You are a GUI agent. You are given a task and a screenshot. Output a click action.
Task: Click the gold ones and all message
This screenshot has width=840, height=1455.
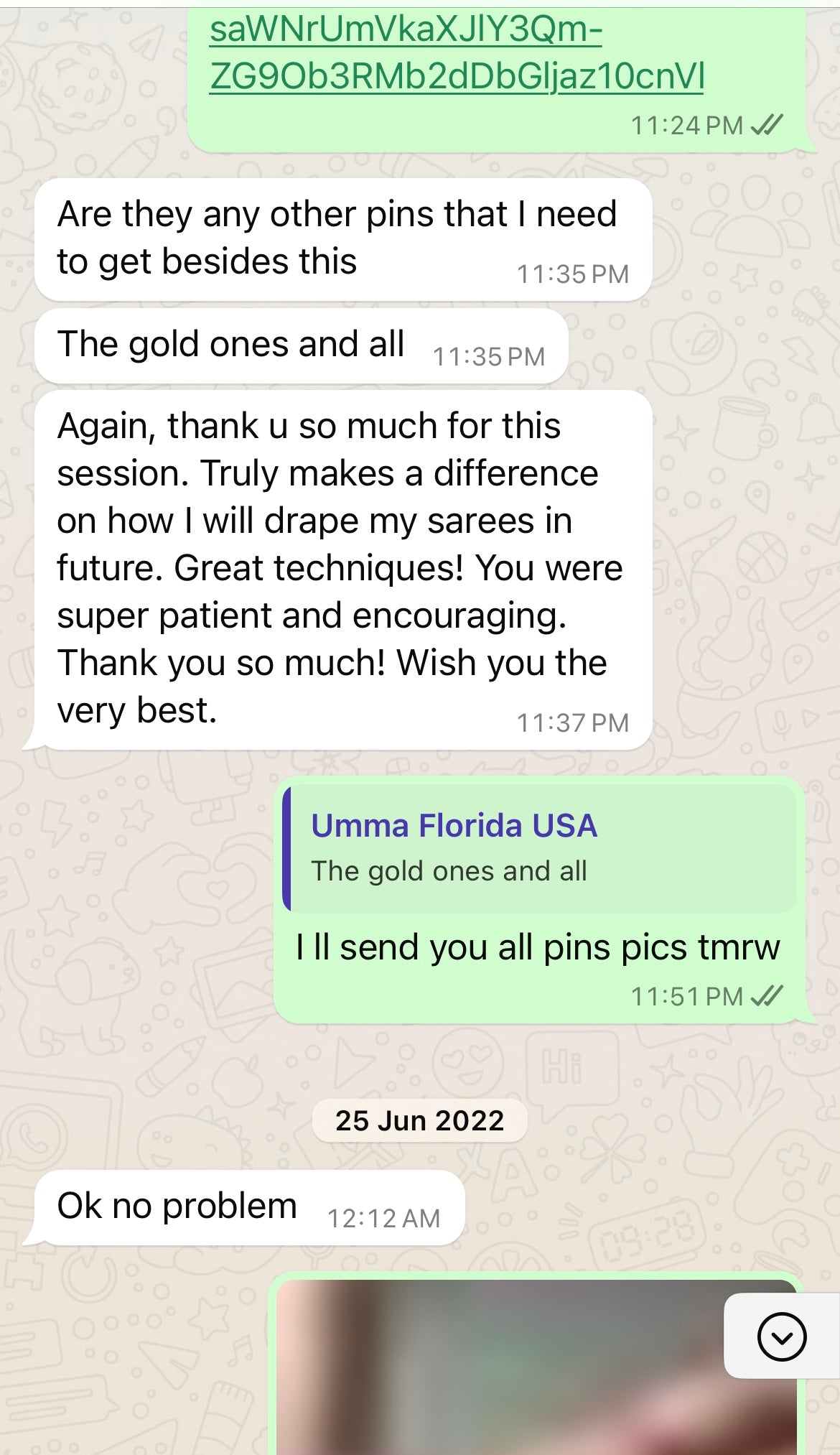[x=230, y=343]
